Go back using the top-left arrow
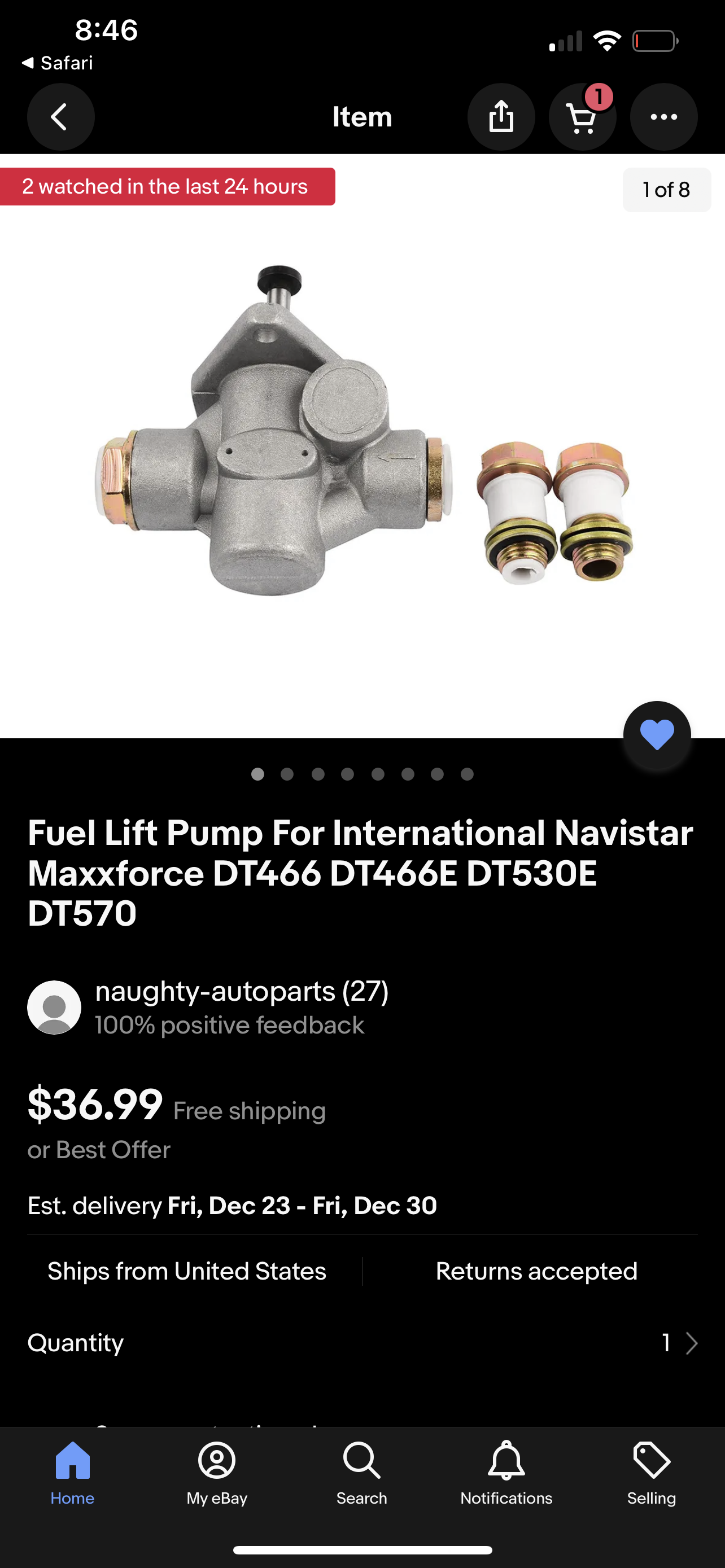The image size is (725, 1568). point(60,117)
